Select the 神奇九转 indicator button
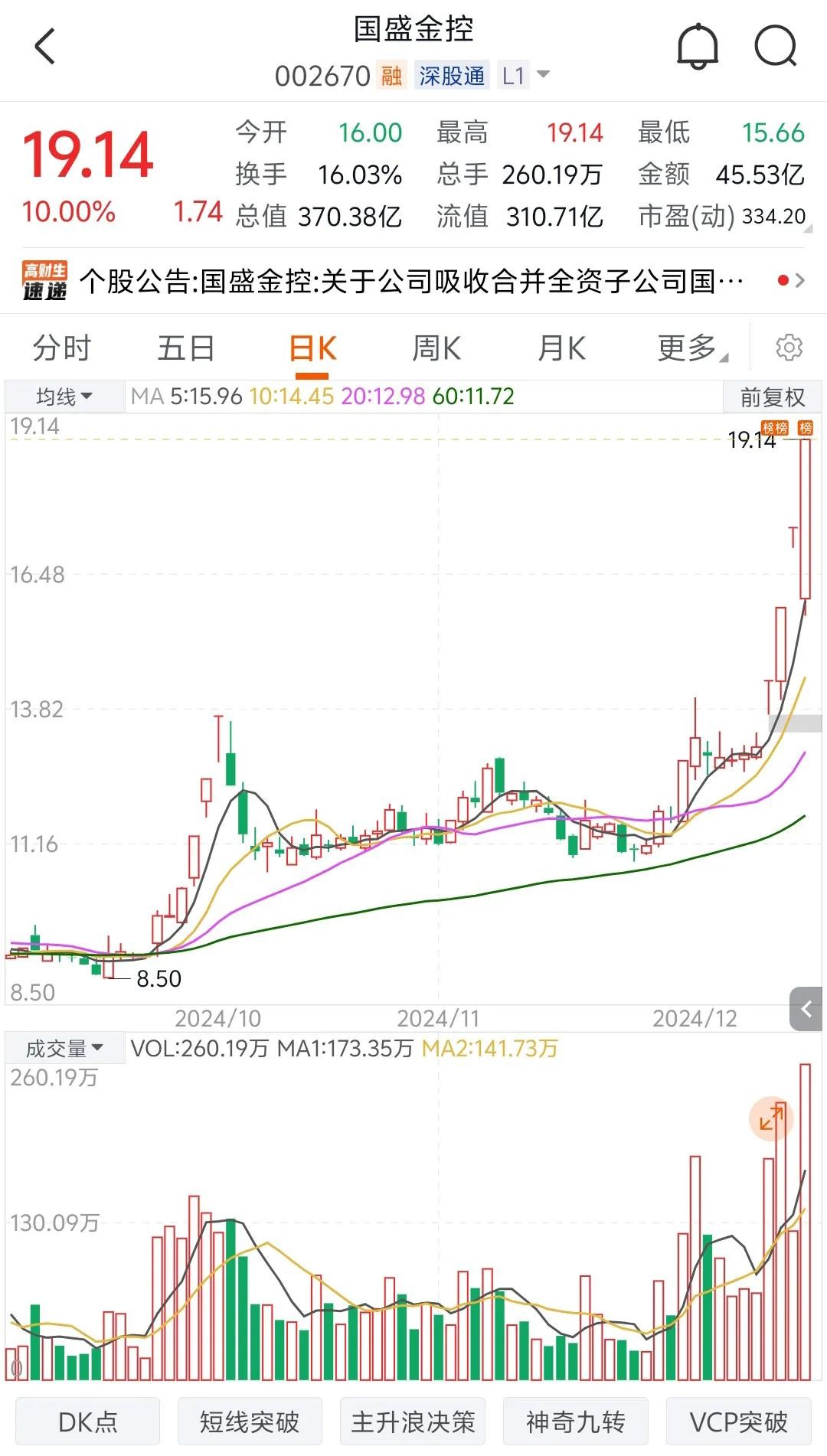This screenshot has height=1456, width=827. point(575,1422)
